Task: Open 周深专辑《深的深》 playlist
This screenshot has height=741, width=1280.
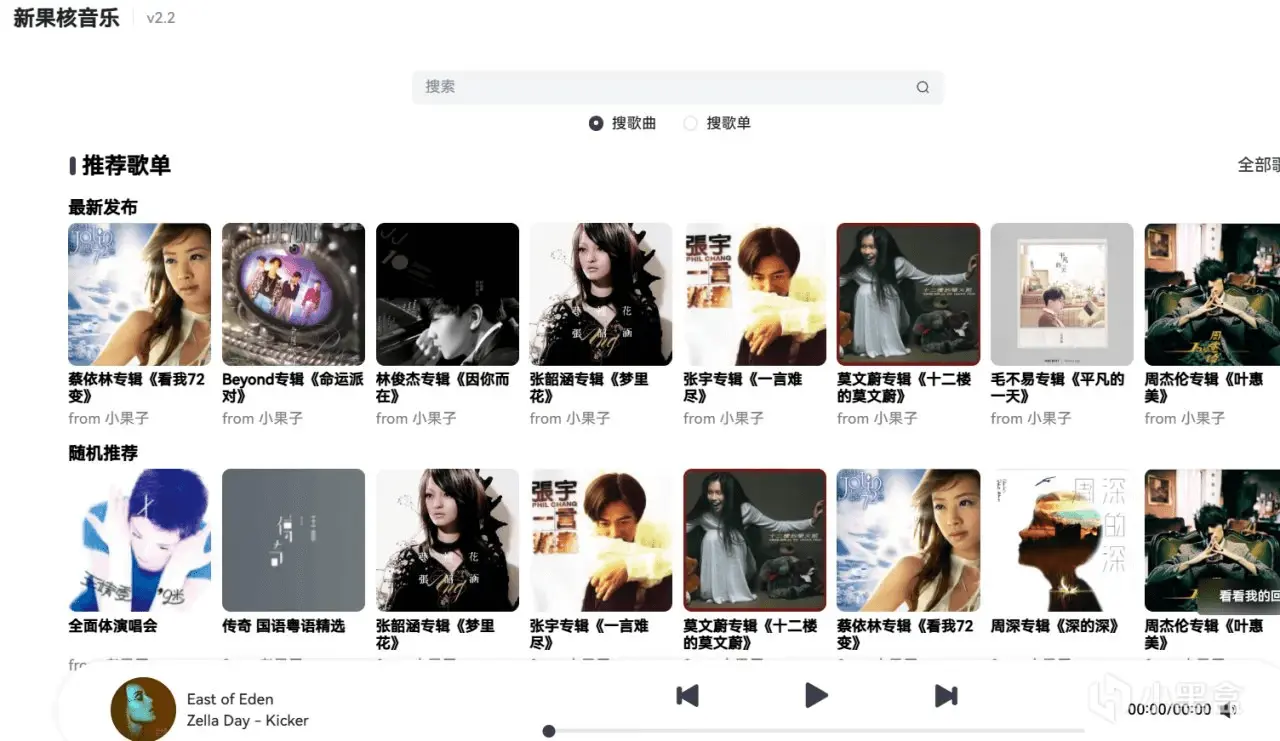Action: (1062, 540)
